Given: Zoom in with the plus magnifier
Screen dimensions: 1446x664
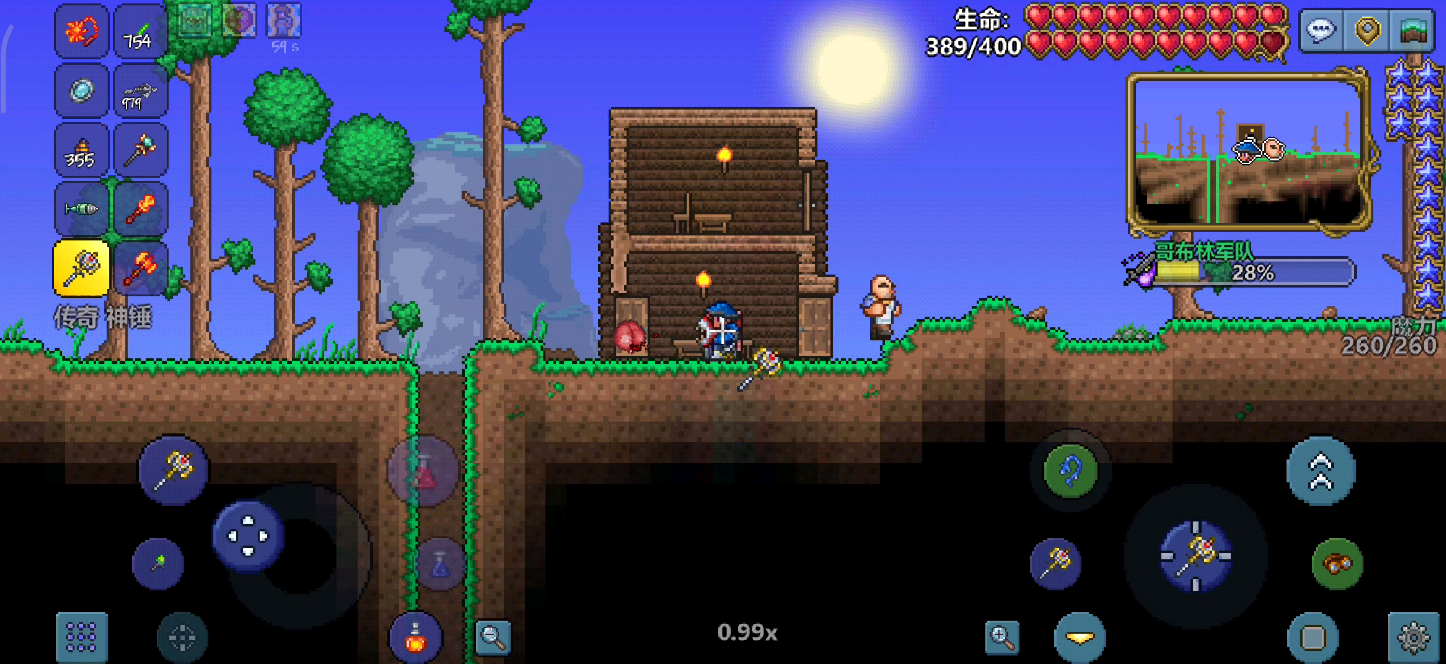Looking at the screenshot, I should [x=1001, y=636].
